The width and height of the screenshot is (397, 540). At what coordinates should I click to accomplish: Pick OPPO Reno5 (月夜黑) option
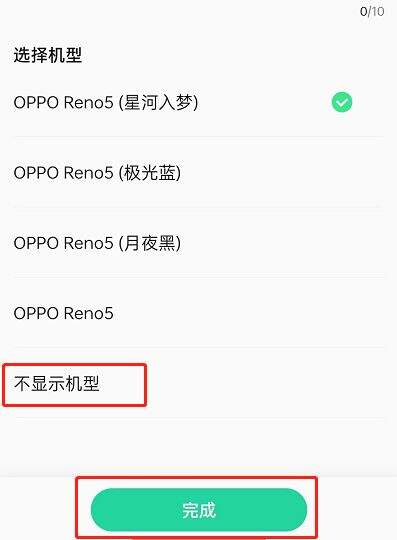pos(198,243)
